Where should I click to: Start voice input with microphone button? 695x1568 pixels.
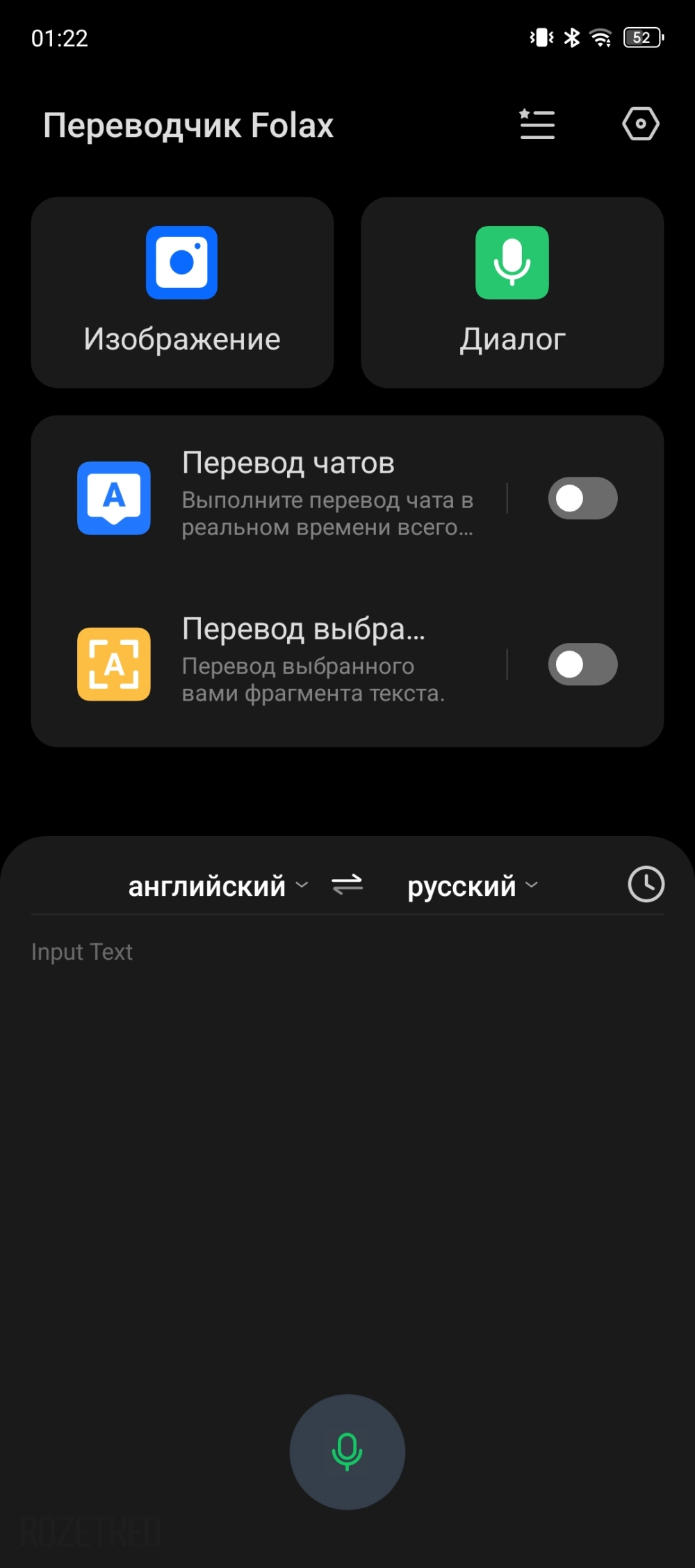(347, 1452)
